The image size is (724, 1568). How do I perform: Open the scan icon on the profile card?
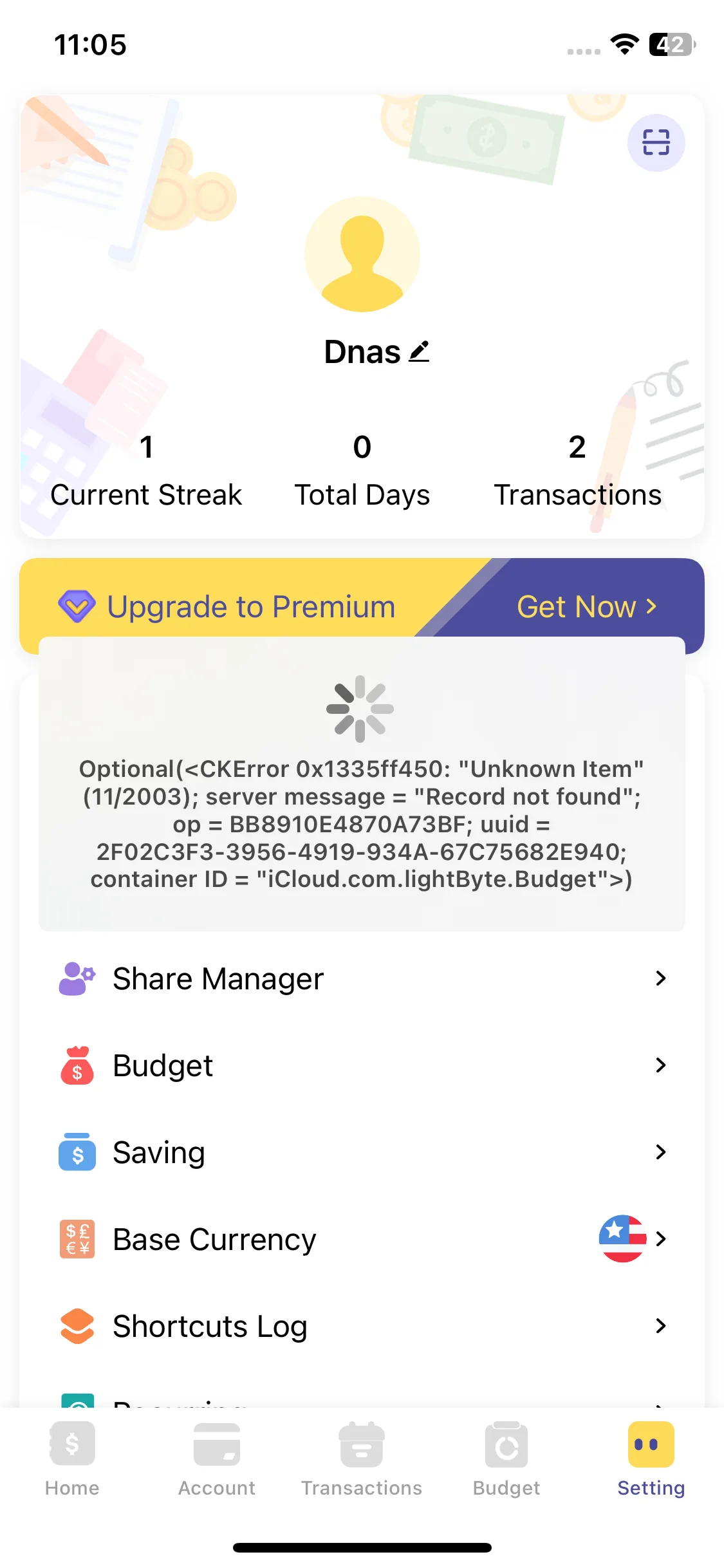[656, 142]
